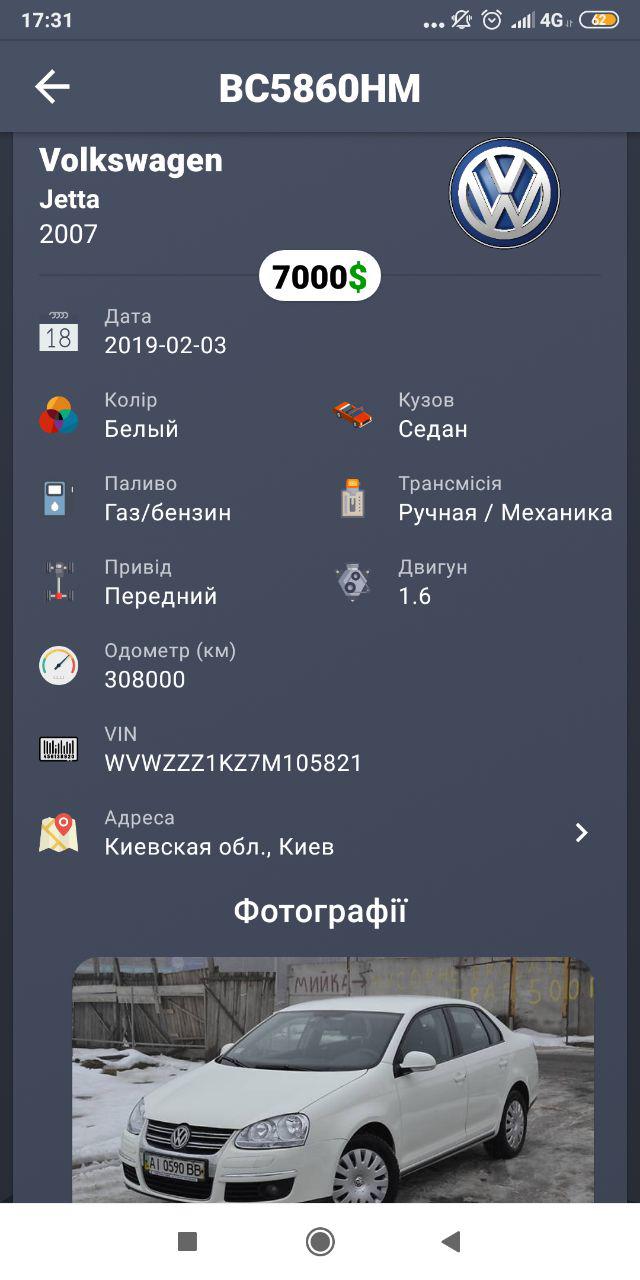Image resolution: width=640 pixels, height=1280 pixels.
Task: Tap the system back button
Action: click(x=451, y=1242)
